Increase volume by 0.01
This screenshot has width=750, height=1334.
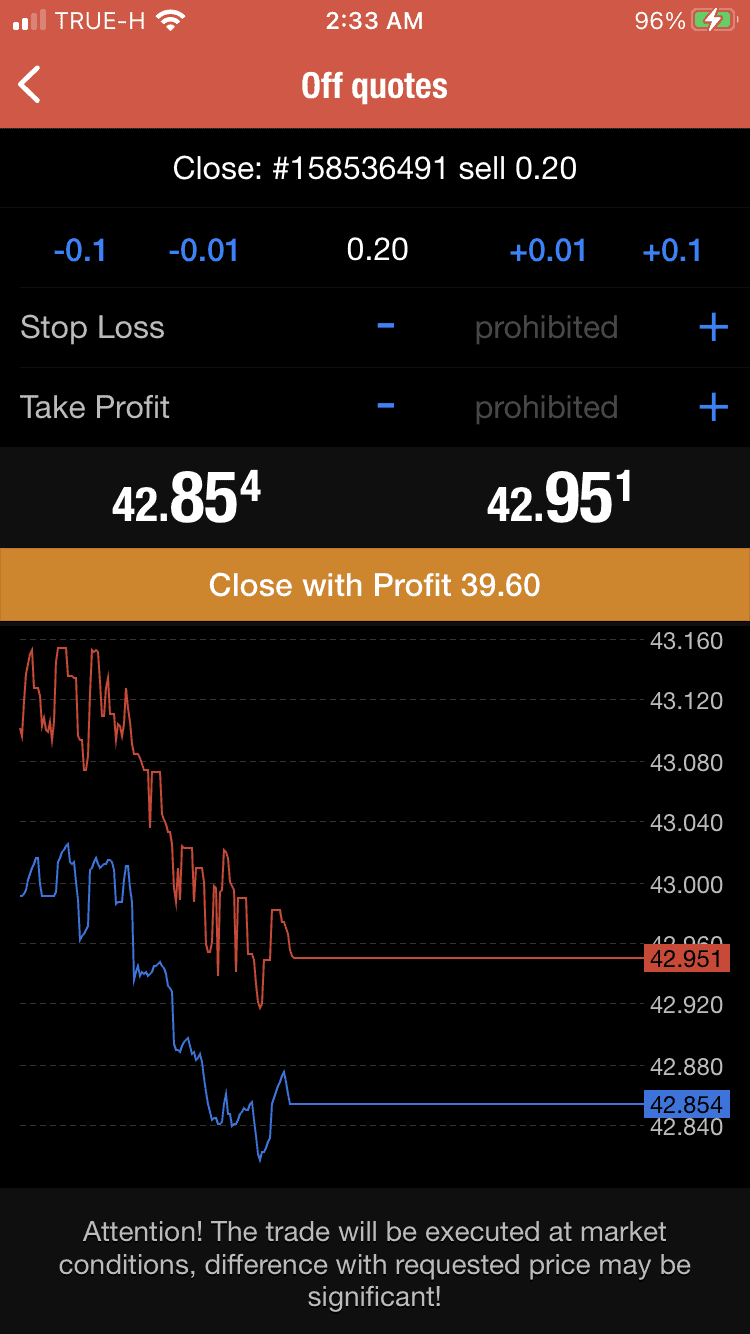pos(547,249)
